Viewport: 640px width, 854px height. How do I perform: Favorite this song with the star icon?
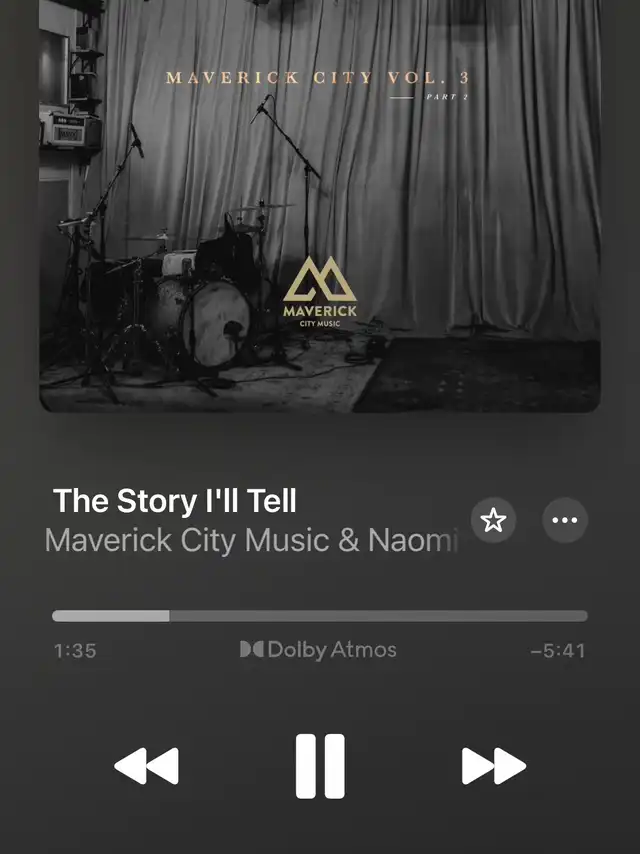(493, 520)
